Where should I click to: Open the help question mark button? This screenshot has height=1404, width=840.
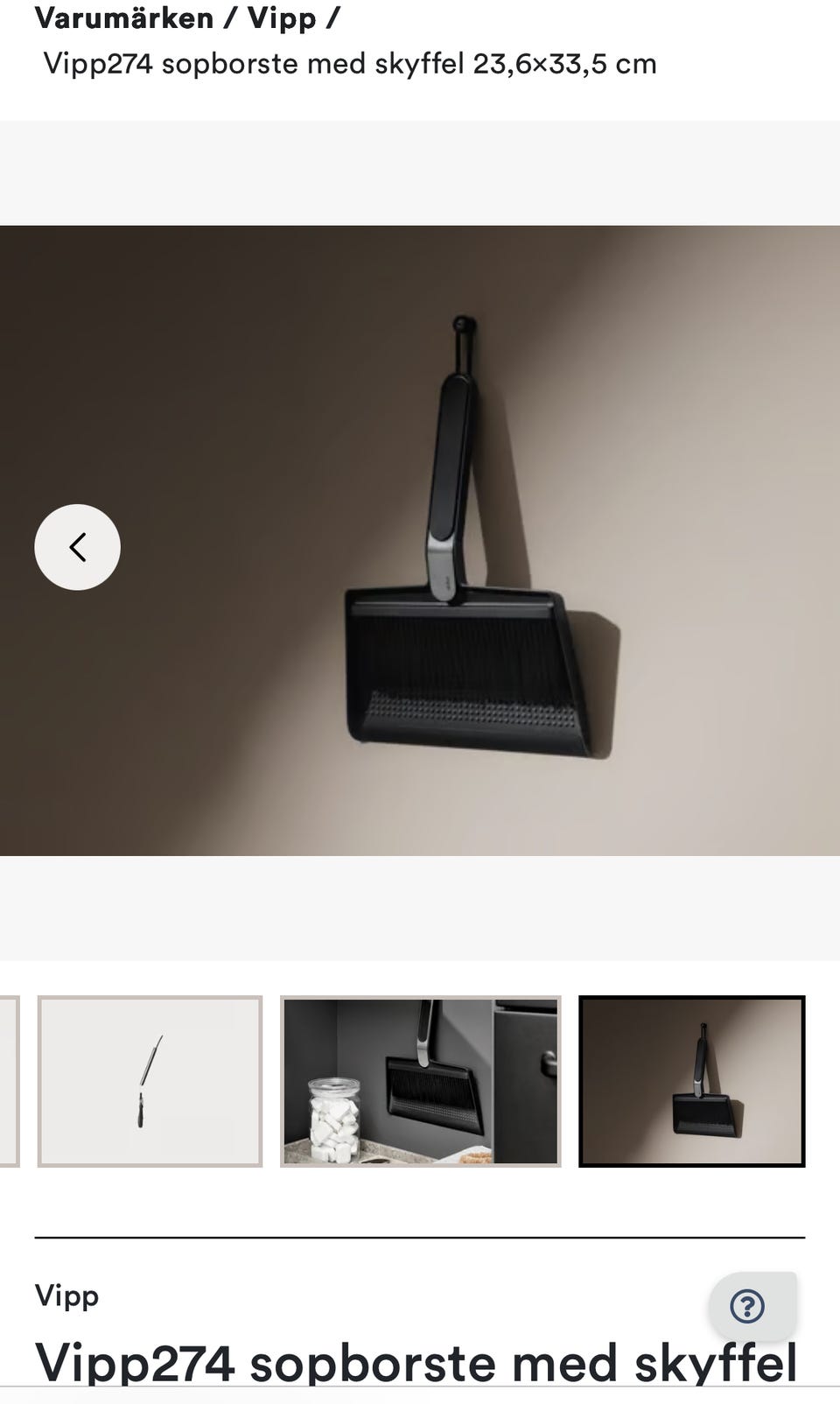click(747, 1306)
